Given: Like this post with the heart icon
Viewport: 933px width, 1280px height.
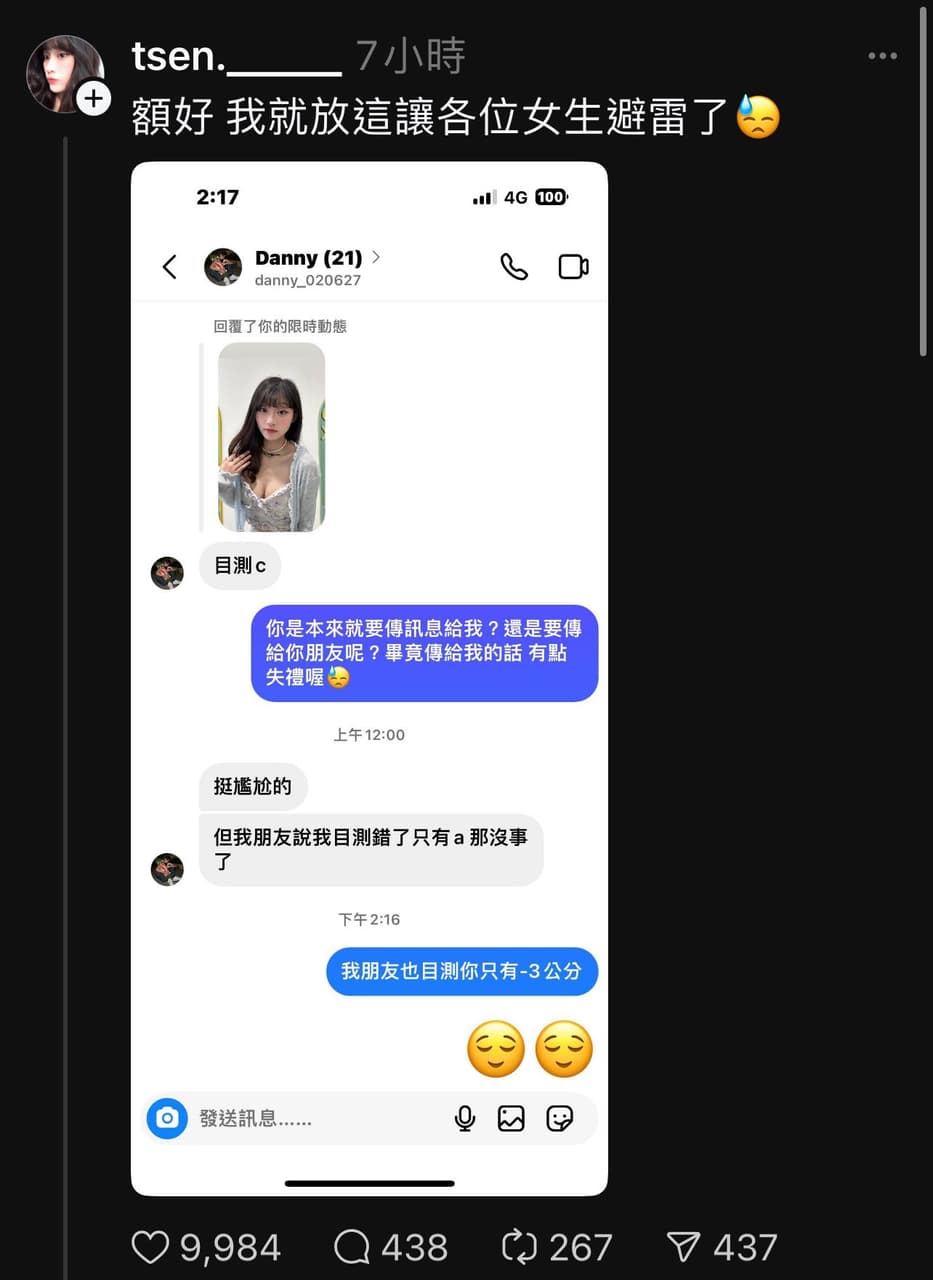Looking at the screenshot, I should coord(151,1247).
